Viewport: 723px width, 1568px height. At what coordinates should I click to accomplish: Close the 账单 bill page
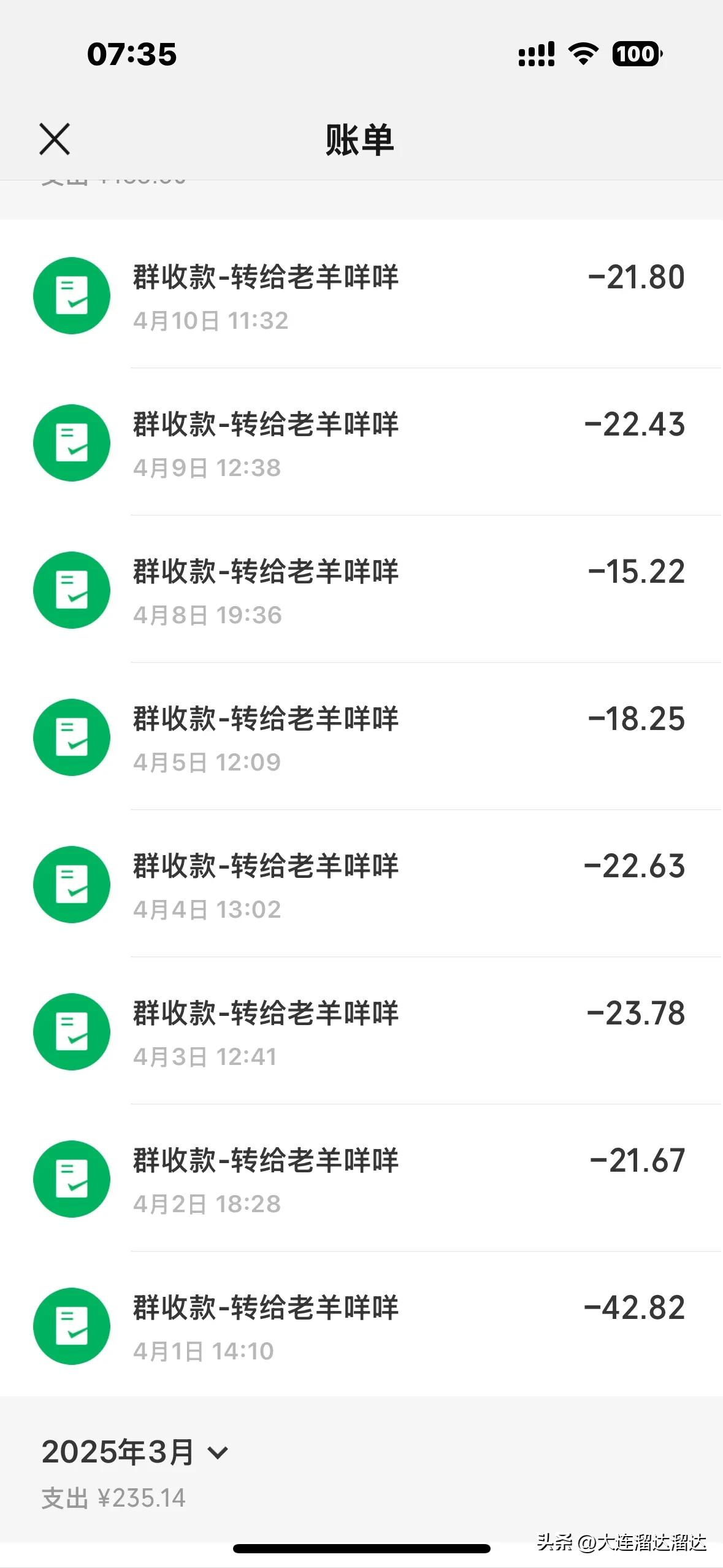pyautogui.click(x=55, y=139)
